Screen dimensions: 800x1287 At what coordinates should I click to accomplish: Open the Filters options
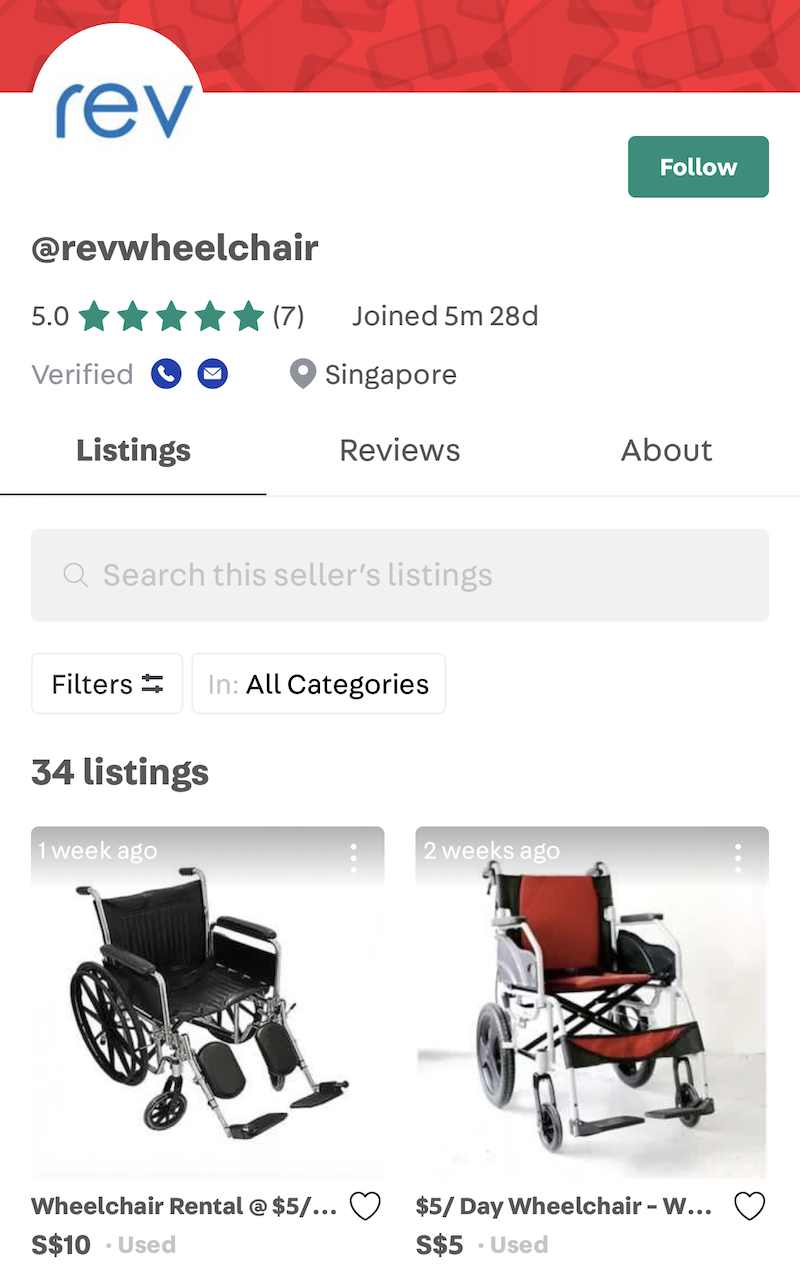tap(107, 684)
